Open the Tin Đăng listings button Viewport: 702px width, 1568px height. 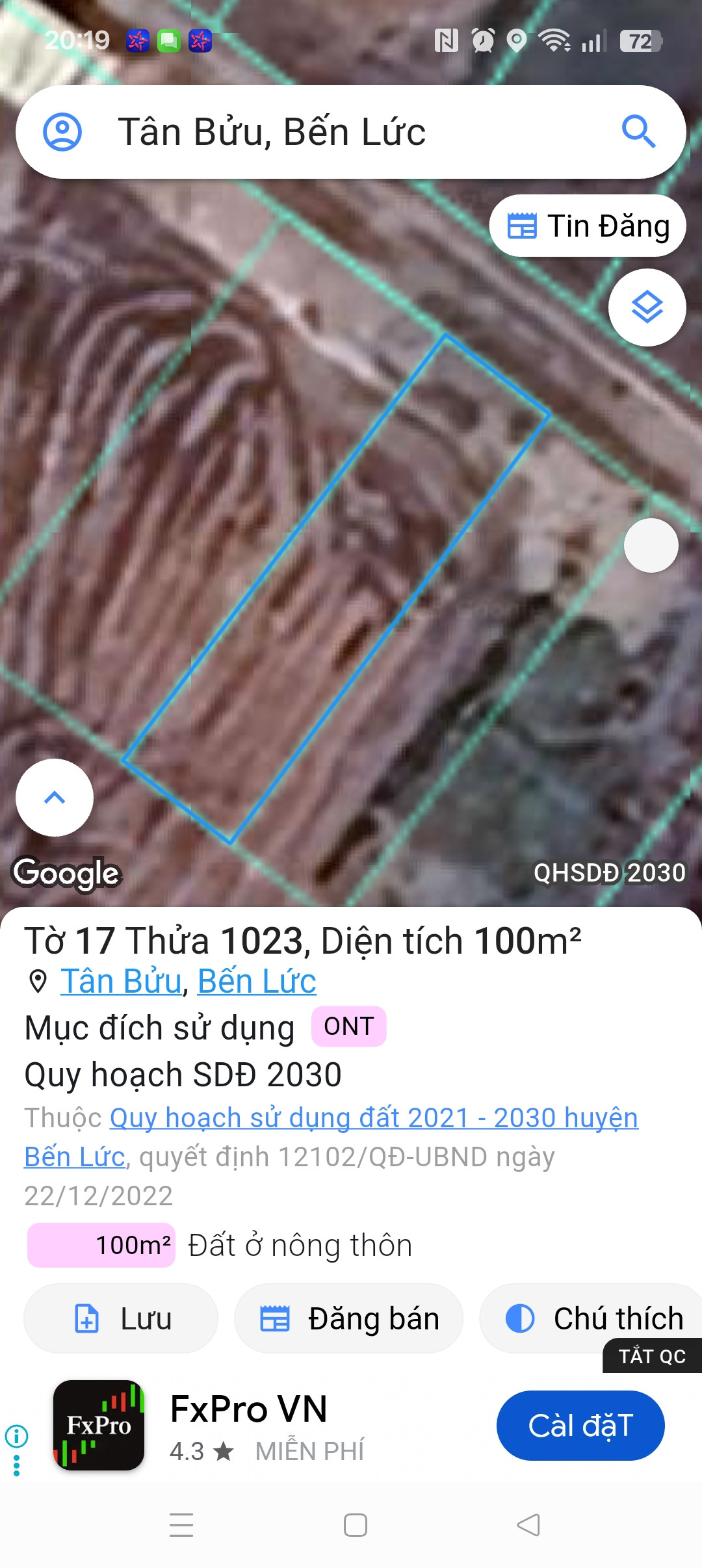588,226
